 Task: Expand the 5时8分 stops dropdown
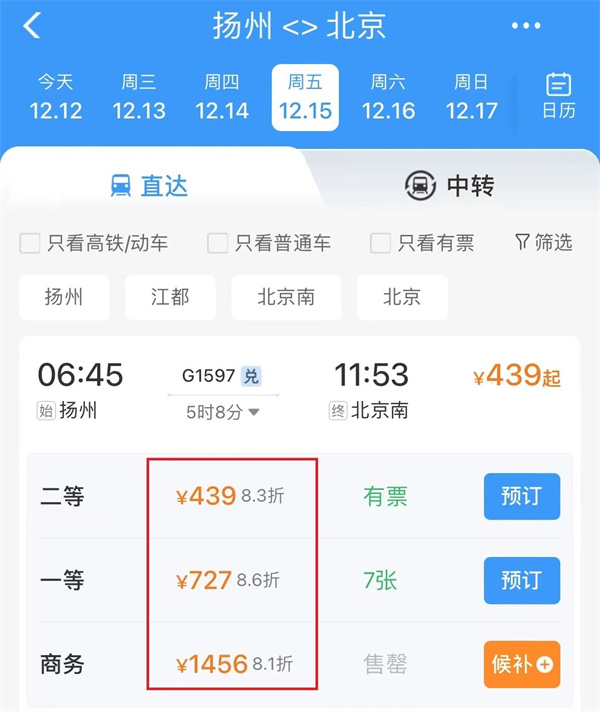223,411
